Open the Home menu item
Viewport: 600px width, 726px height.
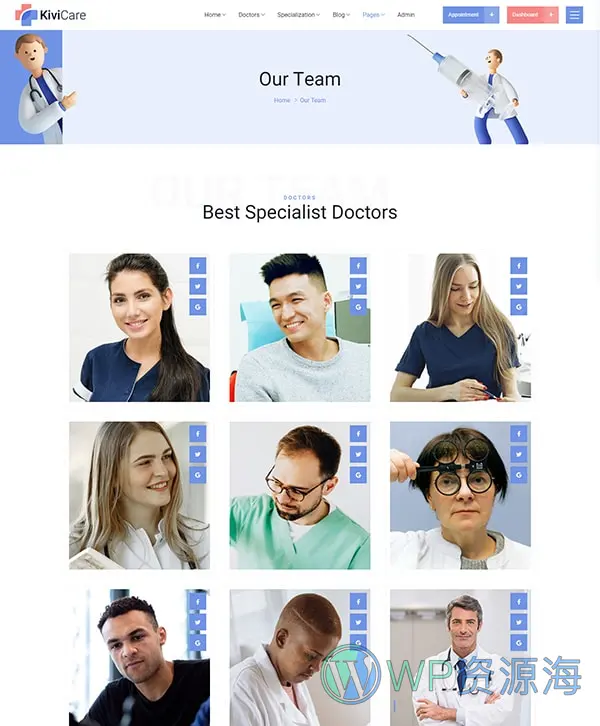tap(214, 15)
